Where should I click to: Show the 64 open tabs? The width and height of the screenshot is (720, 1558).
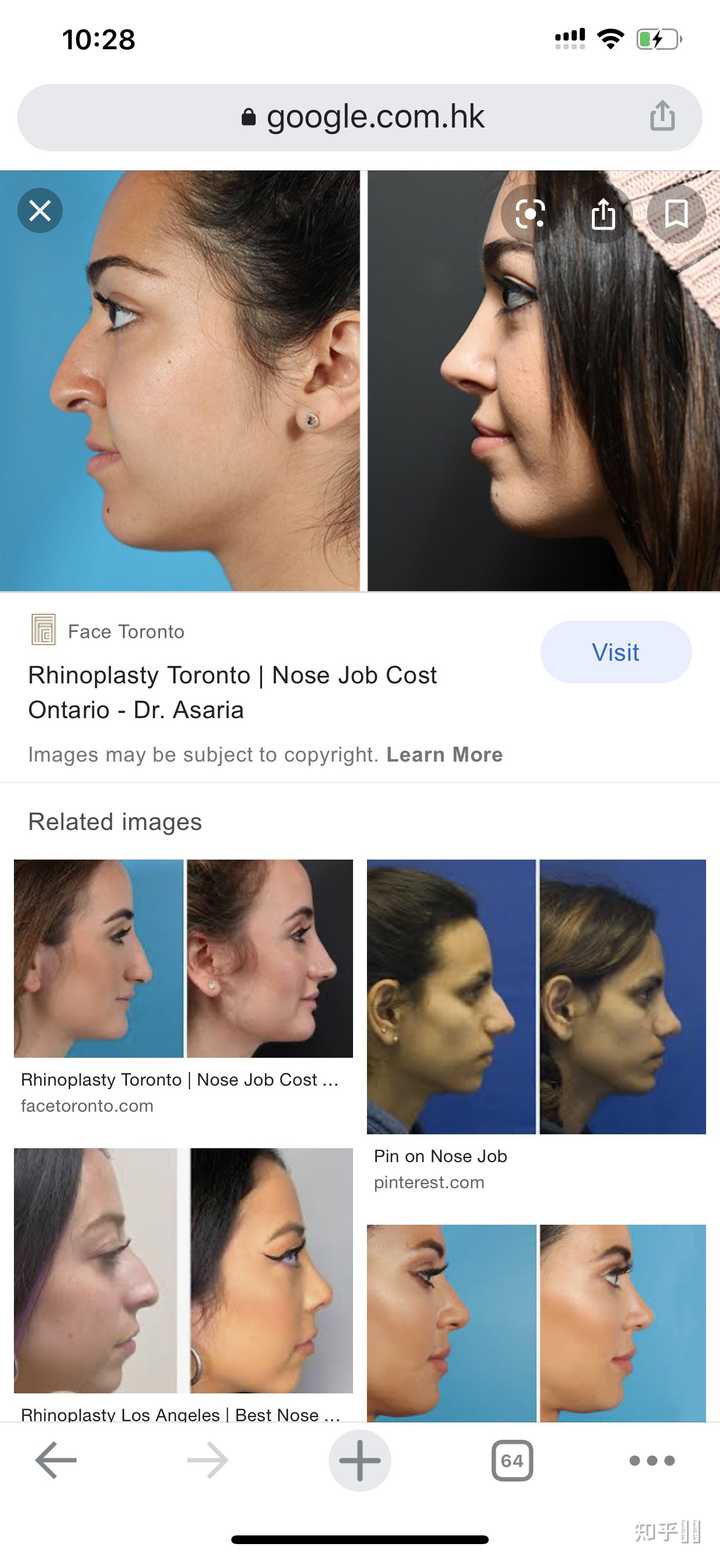click(x=512, y=1461)
